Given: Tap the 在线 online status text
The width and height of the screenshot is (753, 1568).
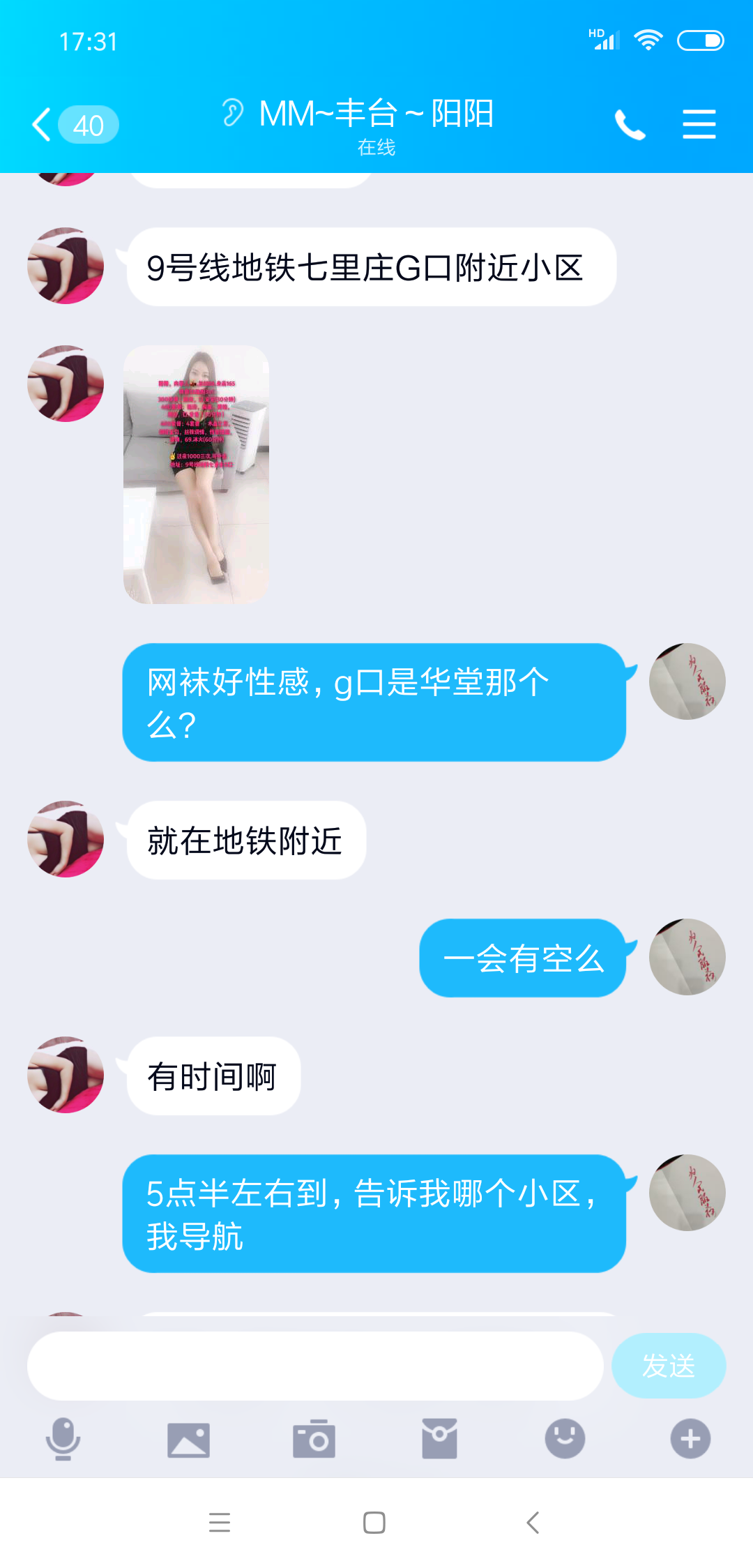Looking at the screenshot, I should tap(376, 148).
